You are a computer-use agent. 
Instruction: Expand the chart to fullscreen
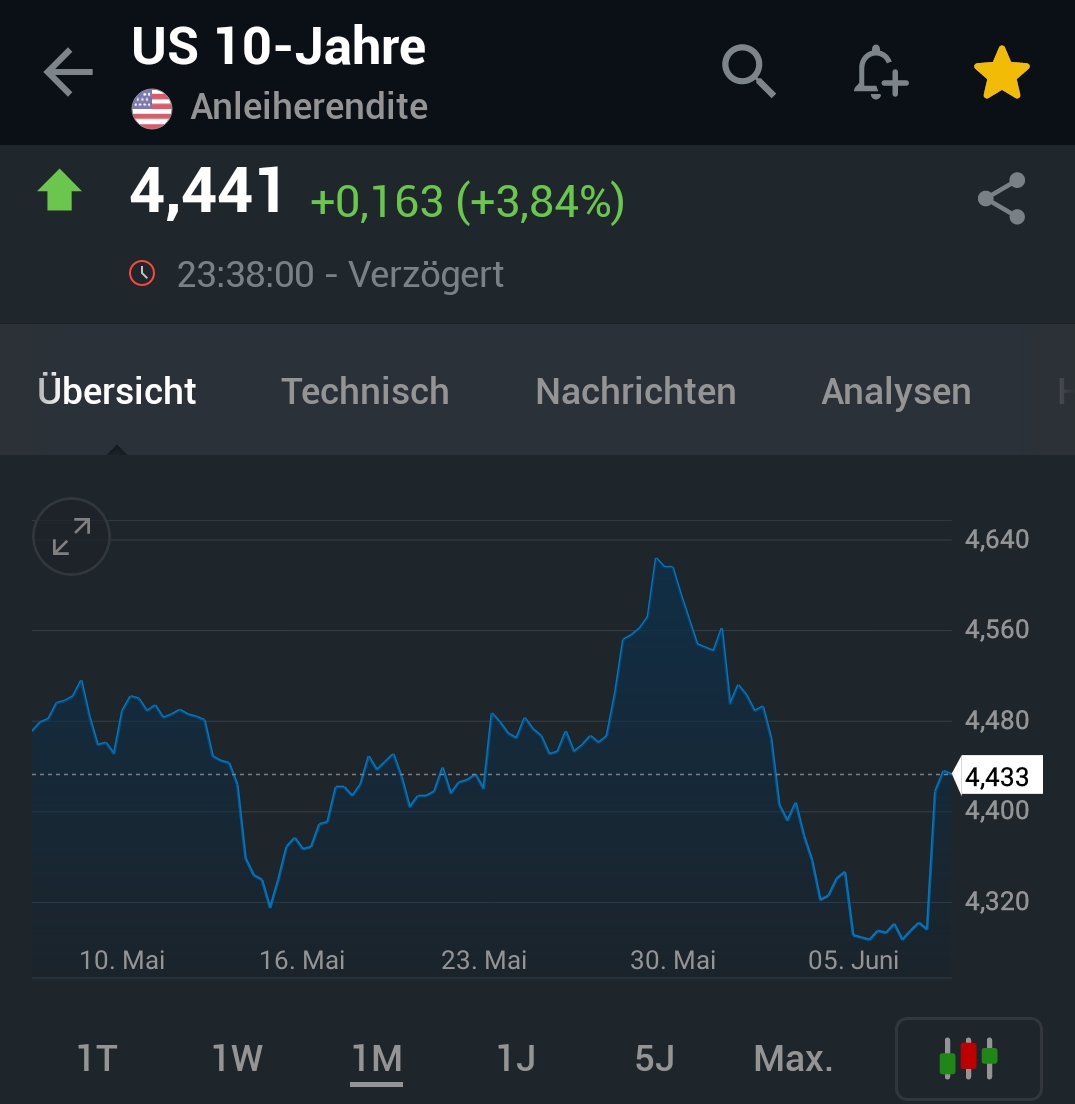point(70,537)
